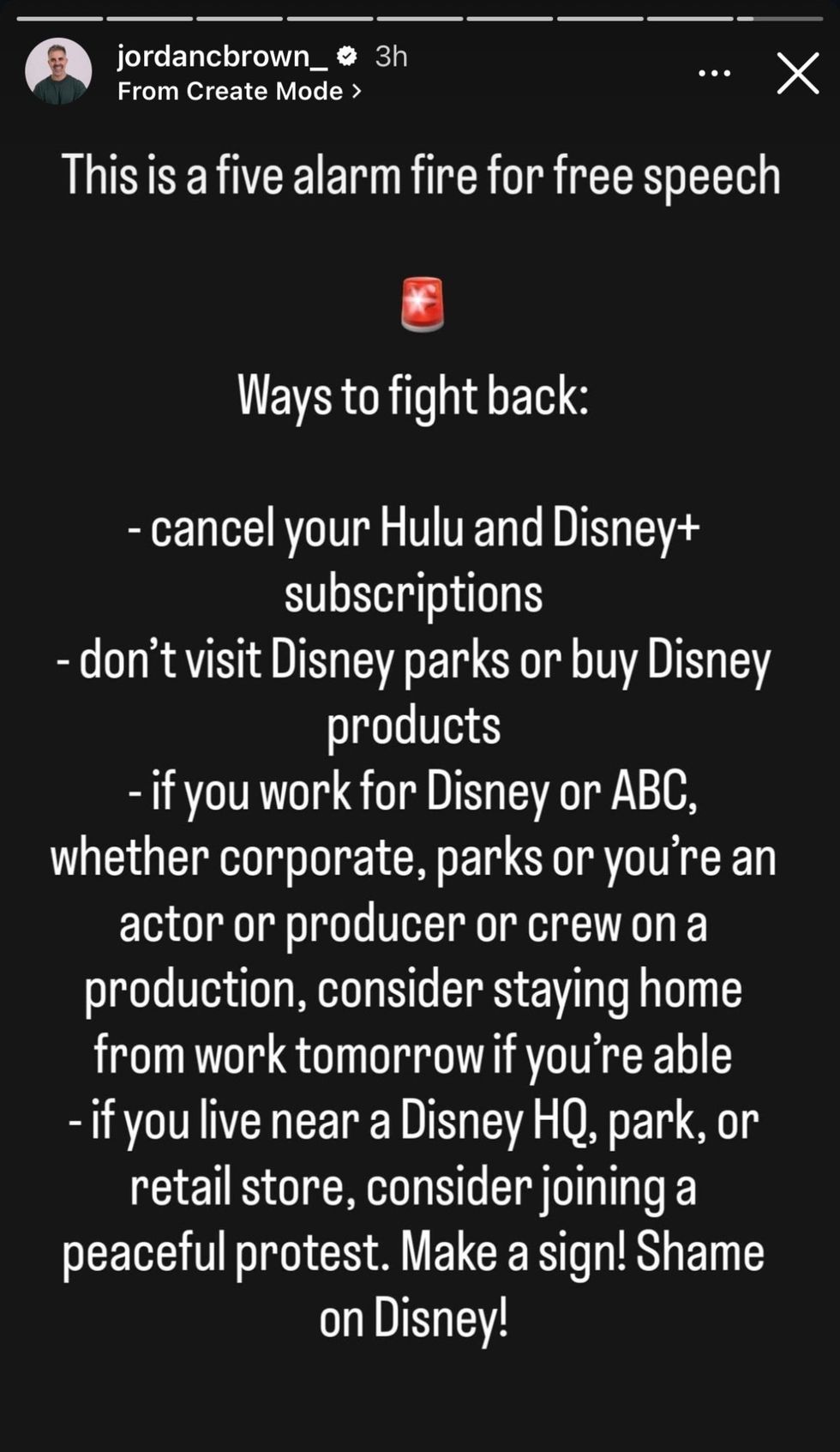Close the story viewer
The height and width of the screenshot is (1452, 840).
tap(797, 74)
